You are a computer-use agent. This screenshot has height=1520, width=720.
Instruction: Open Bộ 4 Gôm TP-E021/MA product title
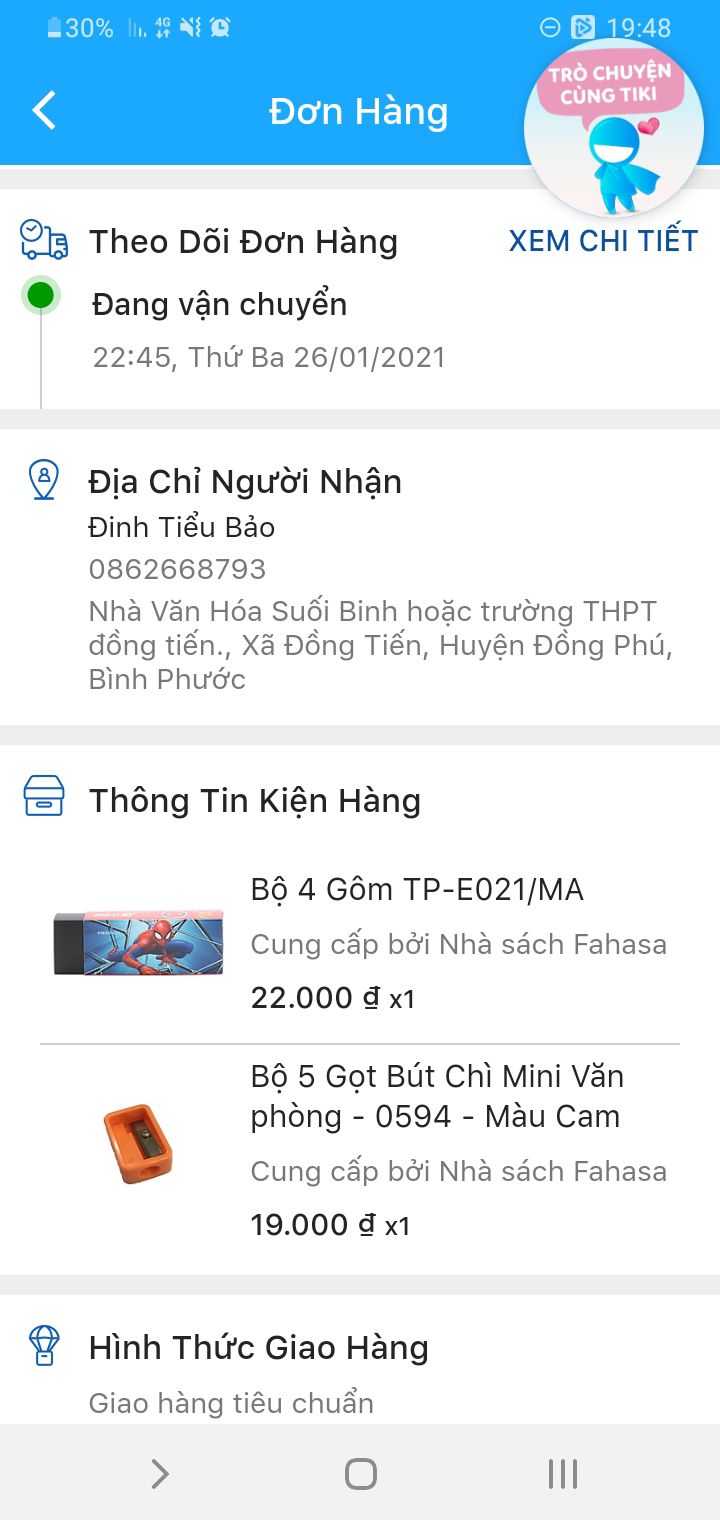coord(420,889)
